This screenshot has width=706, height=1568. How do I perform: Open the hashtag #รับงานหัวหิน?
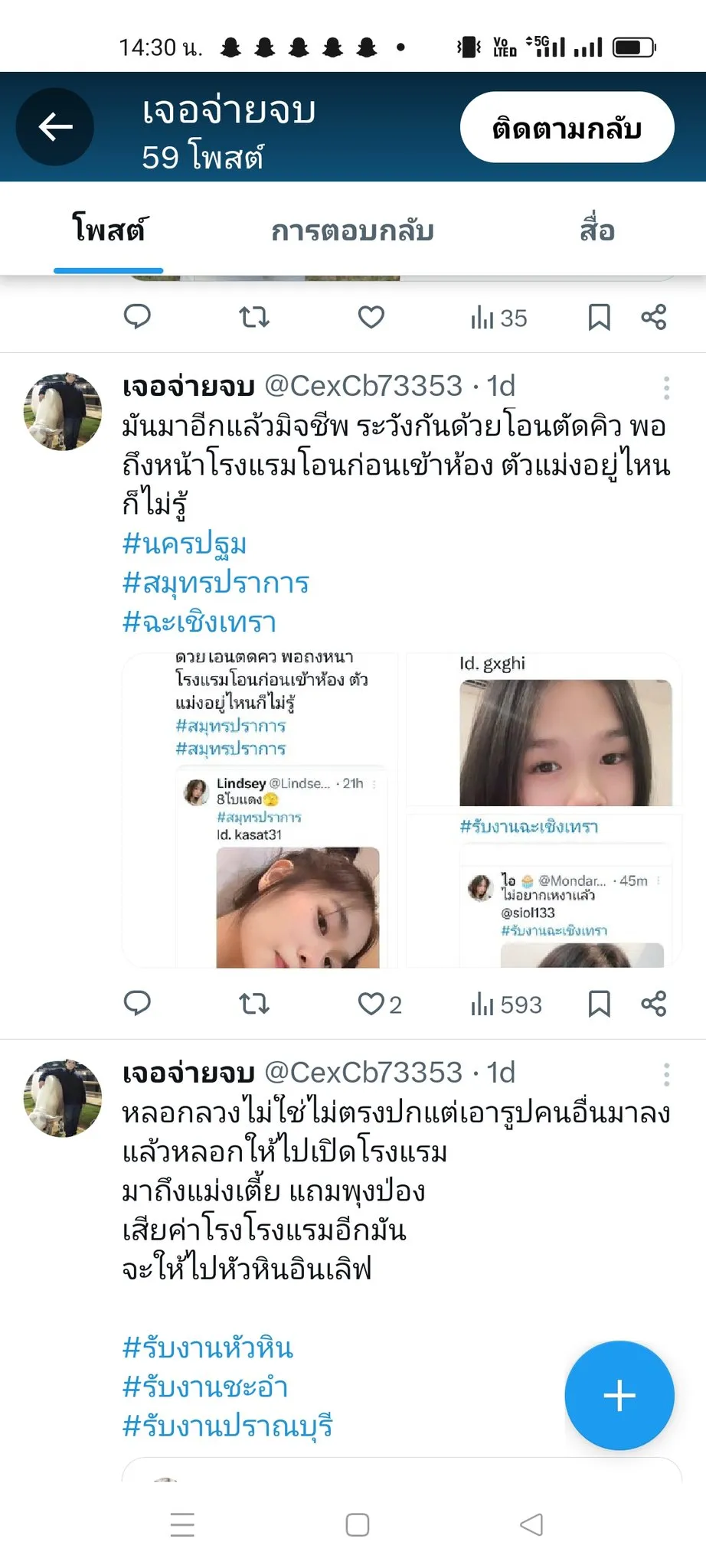tap(208, 1347)
